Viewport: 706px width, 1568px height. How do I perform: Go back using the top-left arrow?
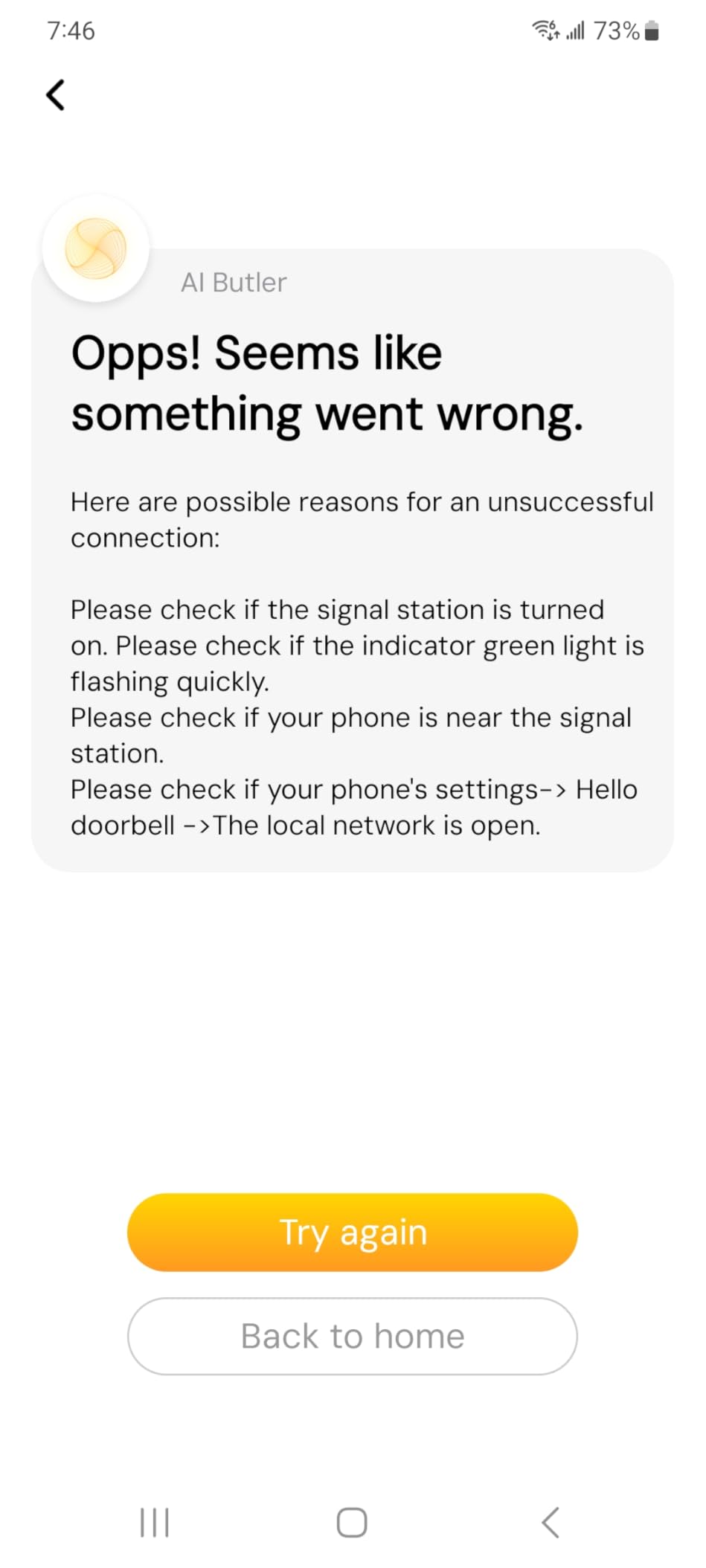(56, 95)
